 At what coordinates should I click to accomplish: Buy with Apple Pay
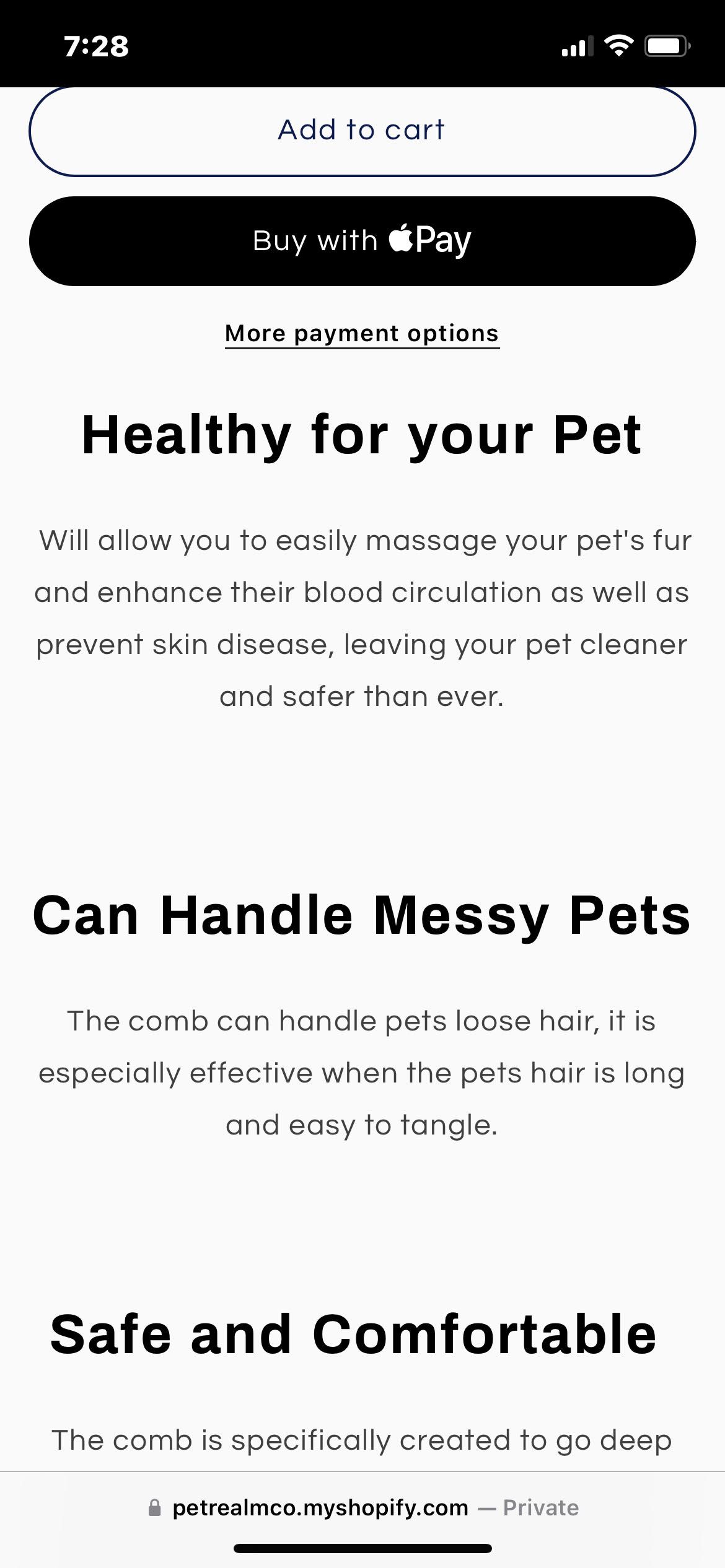point(362,241)
